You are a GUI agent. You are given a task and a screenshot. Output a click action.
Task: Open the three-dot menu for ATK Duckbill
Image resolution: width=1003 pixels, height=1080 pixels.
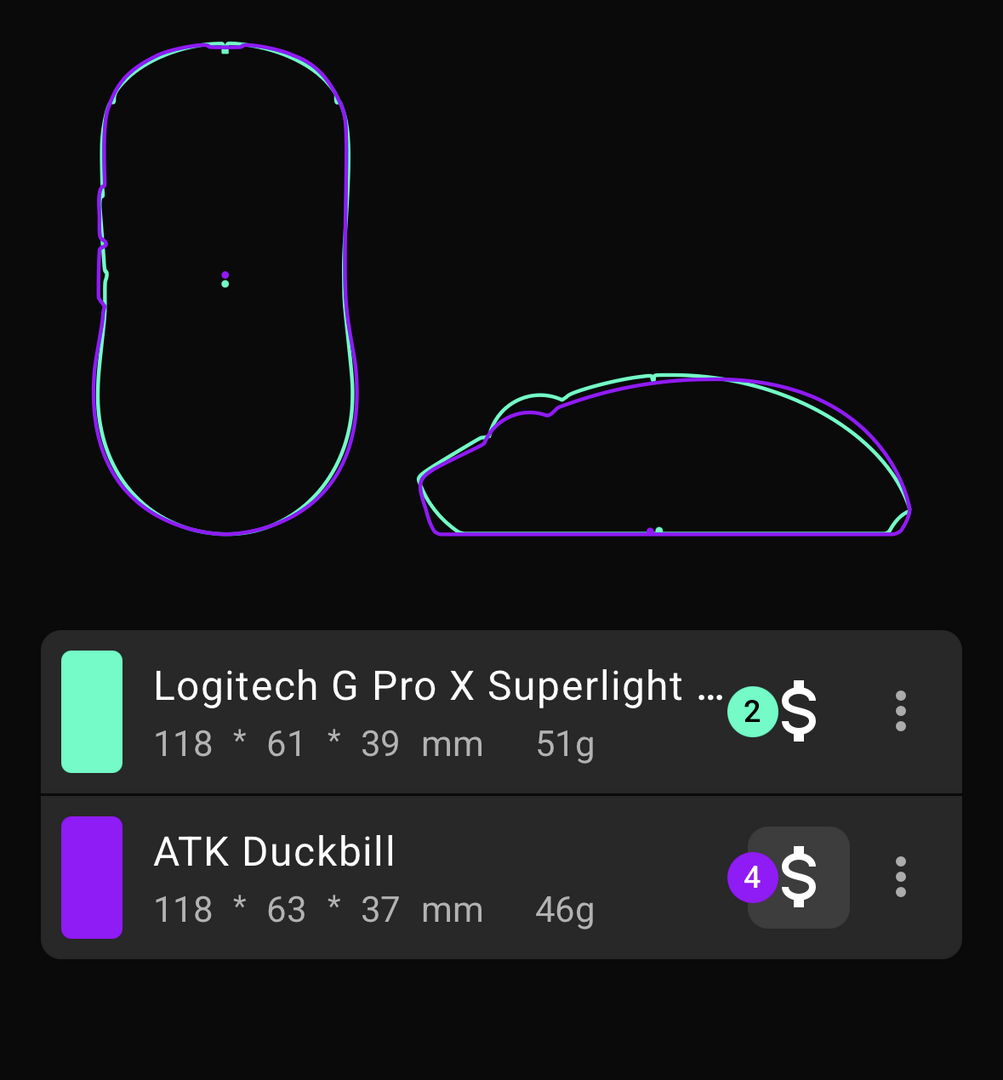[x=900, y=877]
